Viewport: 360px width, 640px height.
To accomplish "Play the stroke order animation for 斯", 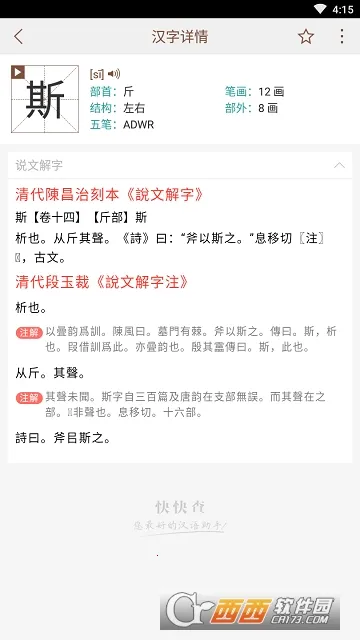I will [x=18, y=72].
